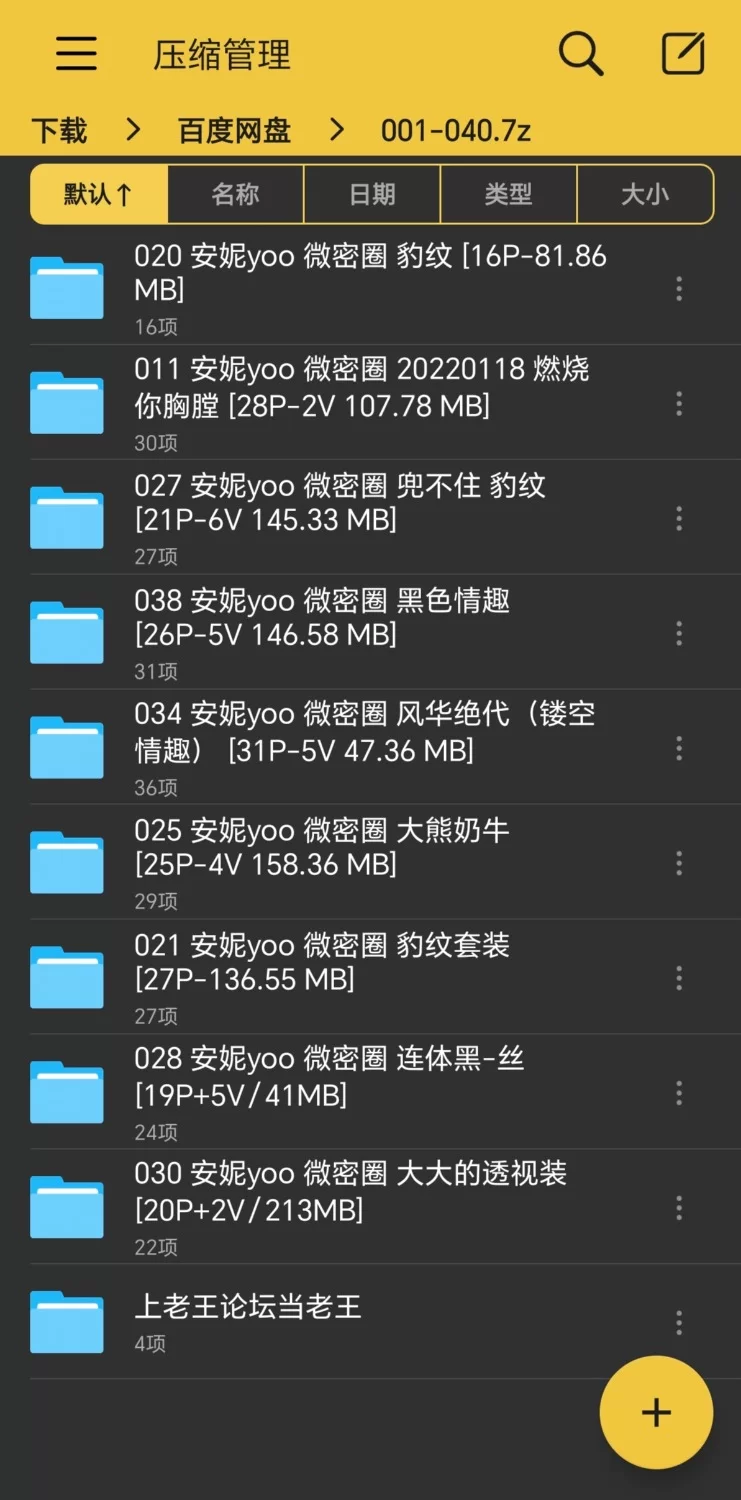Open more options for folder 034
This screenshot has height=1500, width=741.
tap(679, 748)
